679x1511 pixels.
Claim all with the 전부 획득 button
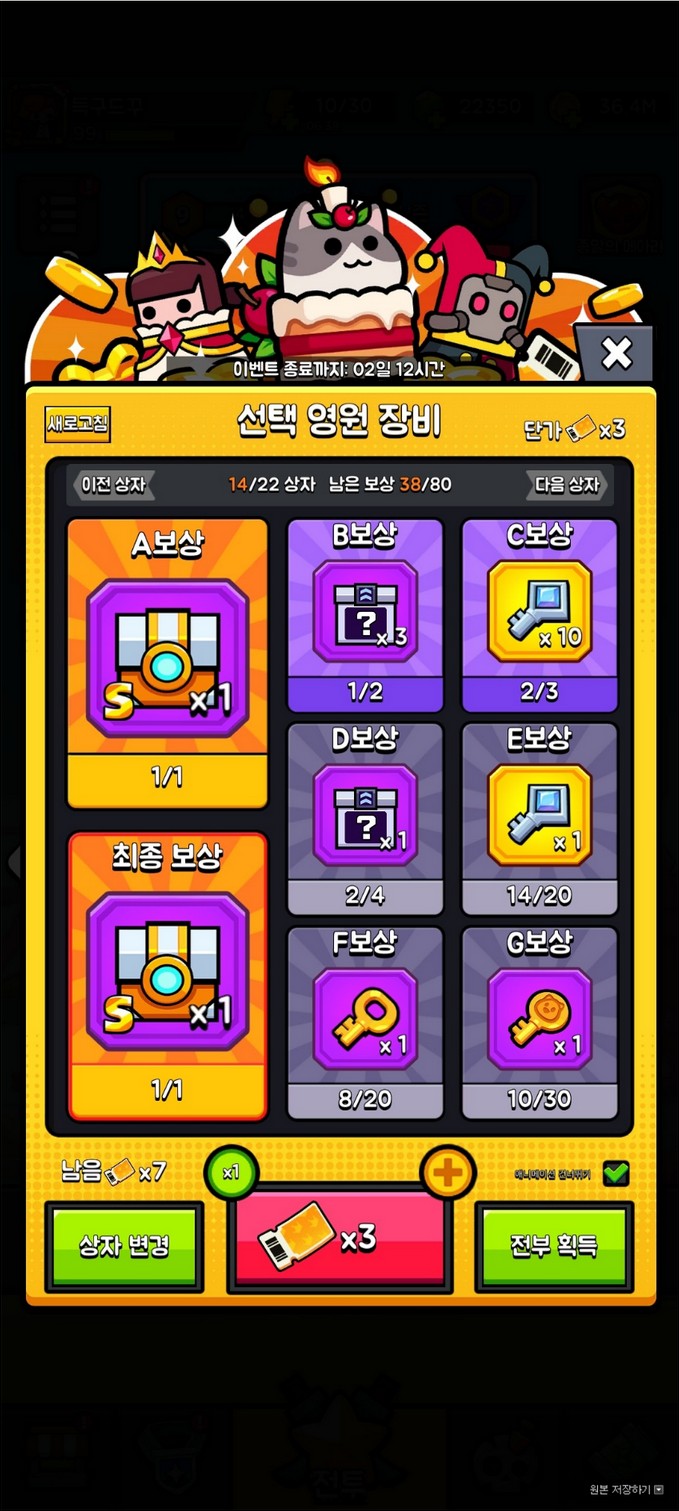pyautogui.click(x=553, y=1246)
